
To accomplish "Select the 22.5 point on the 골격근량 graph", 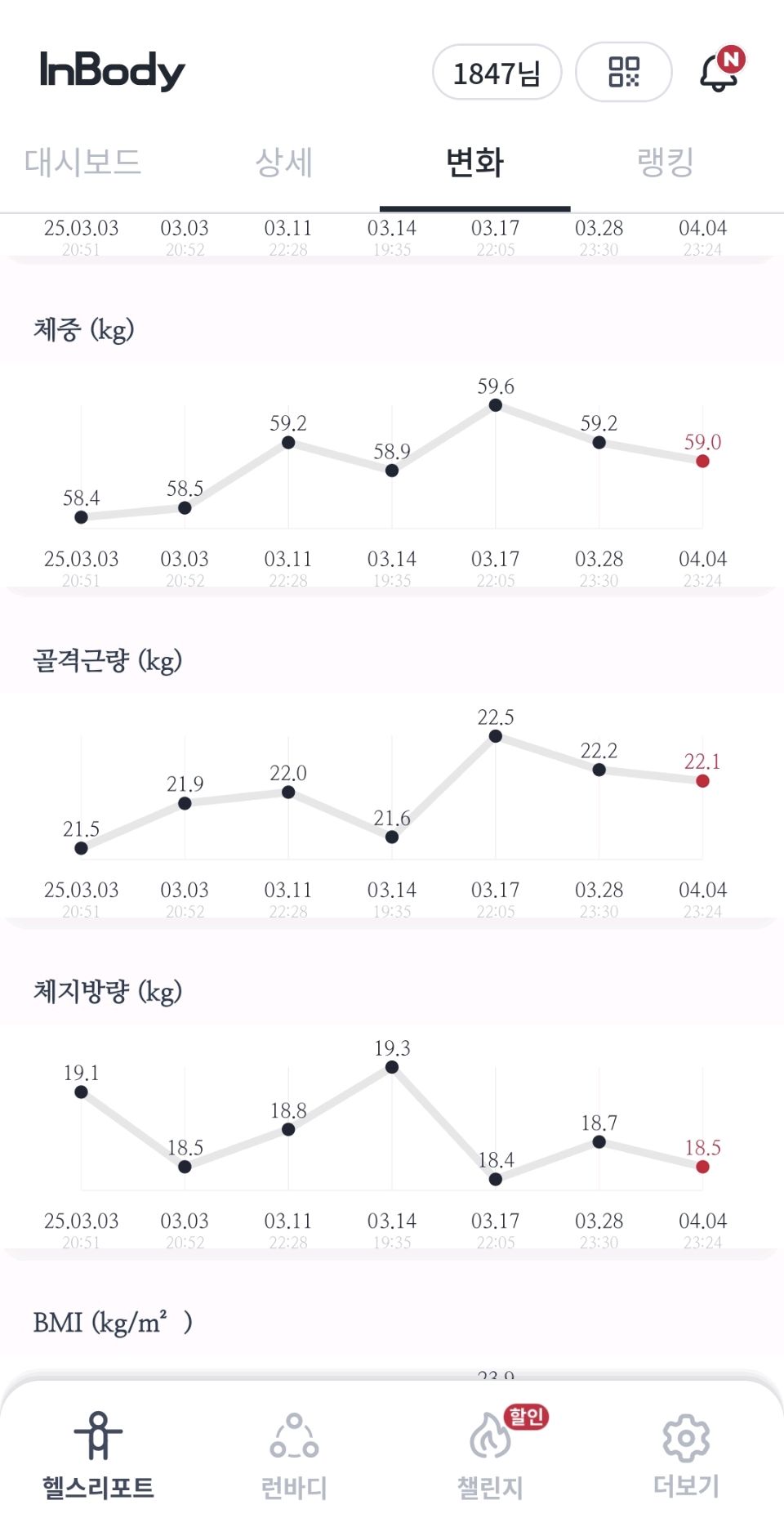I will tap(496, 736).
